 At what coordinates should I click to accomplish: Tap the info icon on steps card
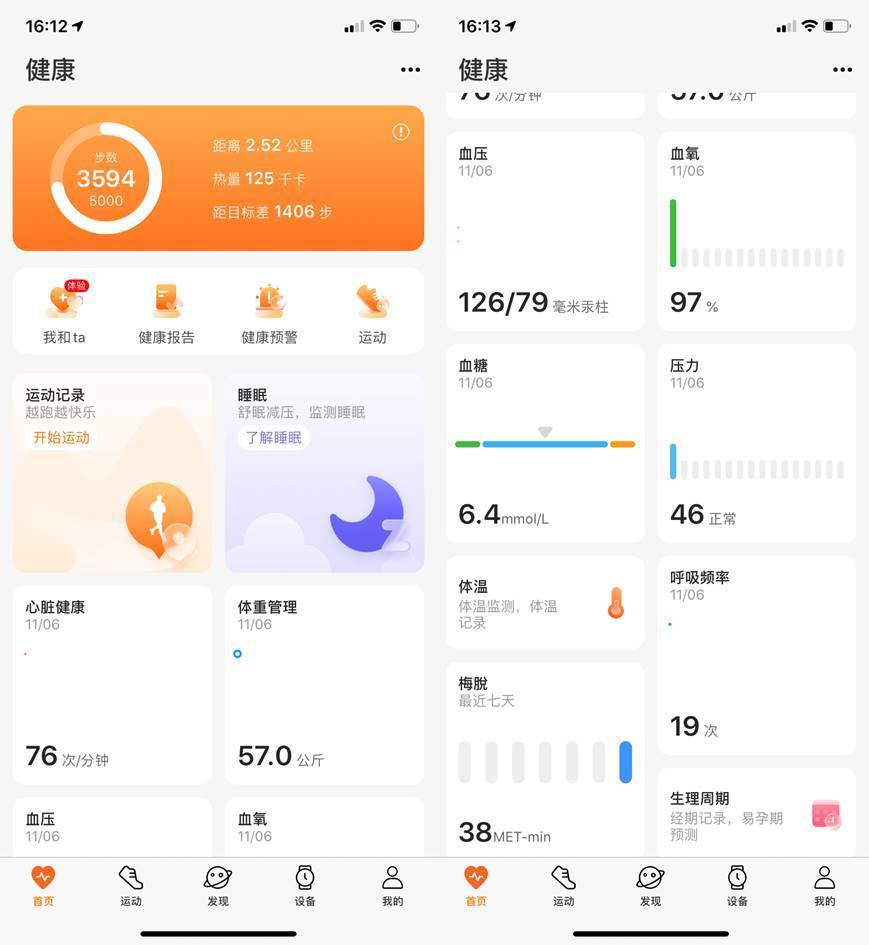pyautogui.click(x=401, y=132)
